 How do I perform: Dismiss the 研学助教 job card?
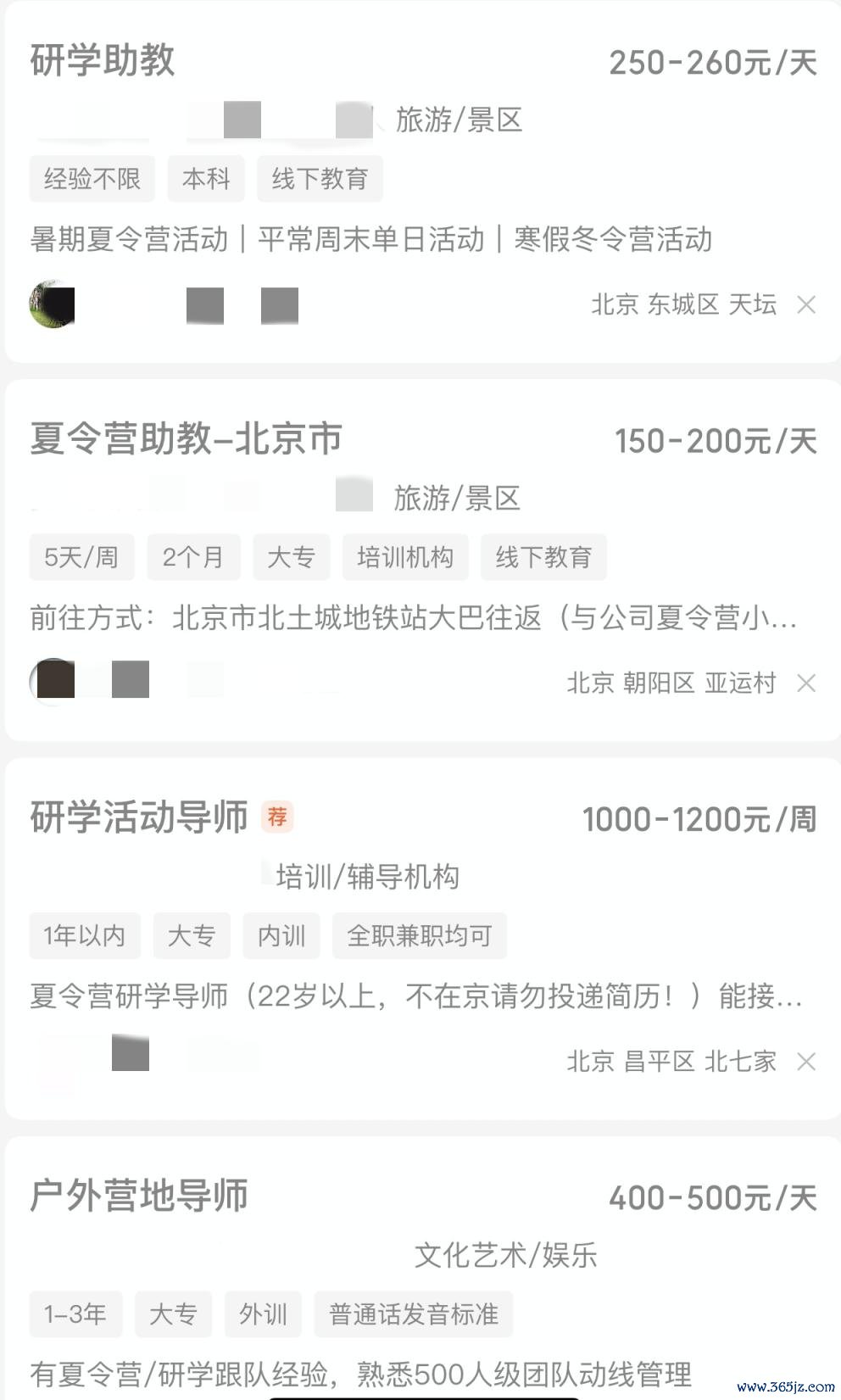pos(806,304)
